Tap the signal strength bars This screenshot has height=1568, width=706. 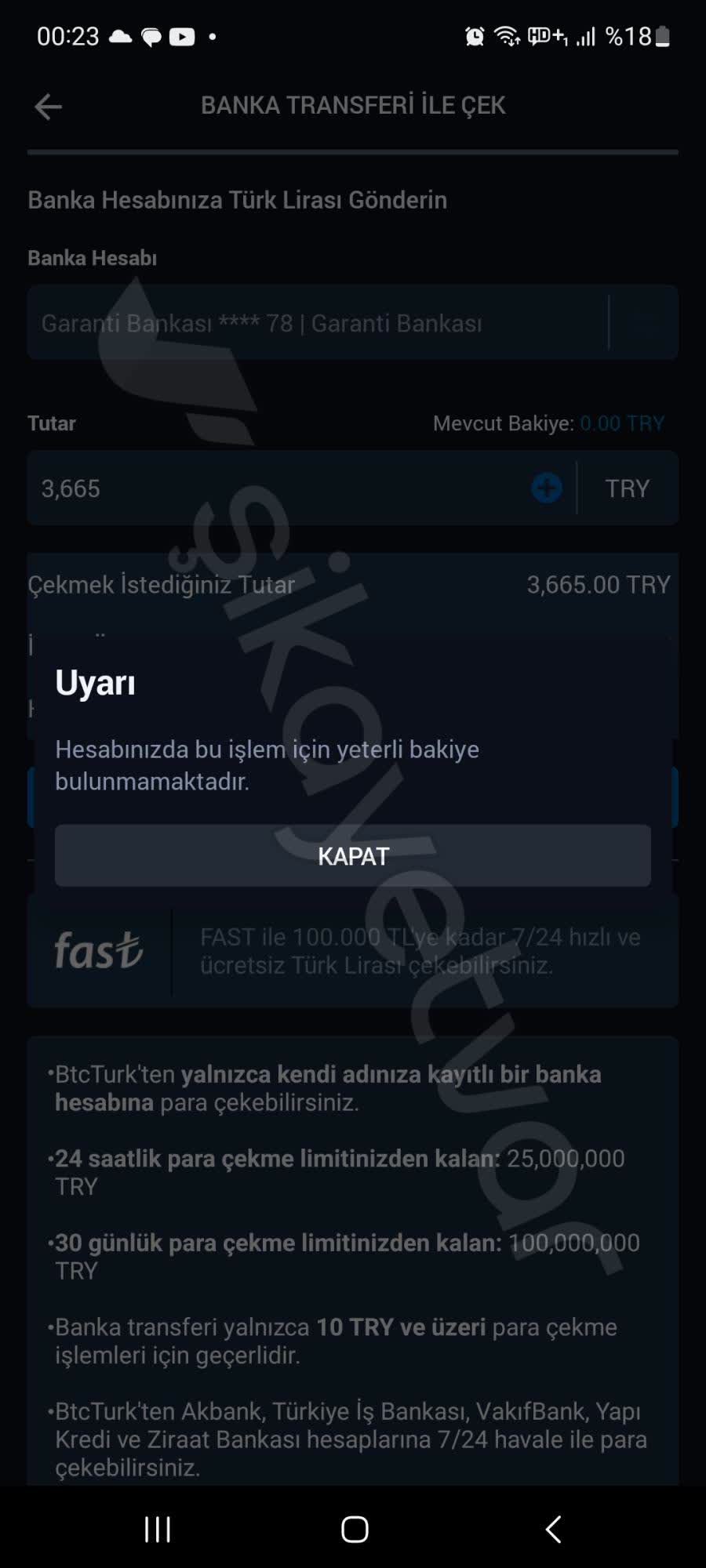[587, 36]
